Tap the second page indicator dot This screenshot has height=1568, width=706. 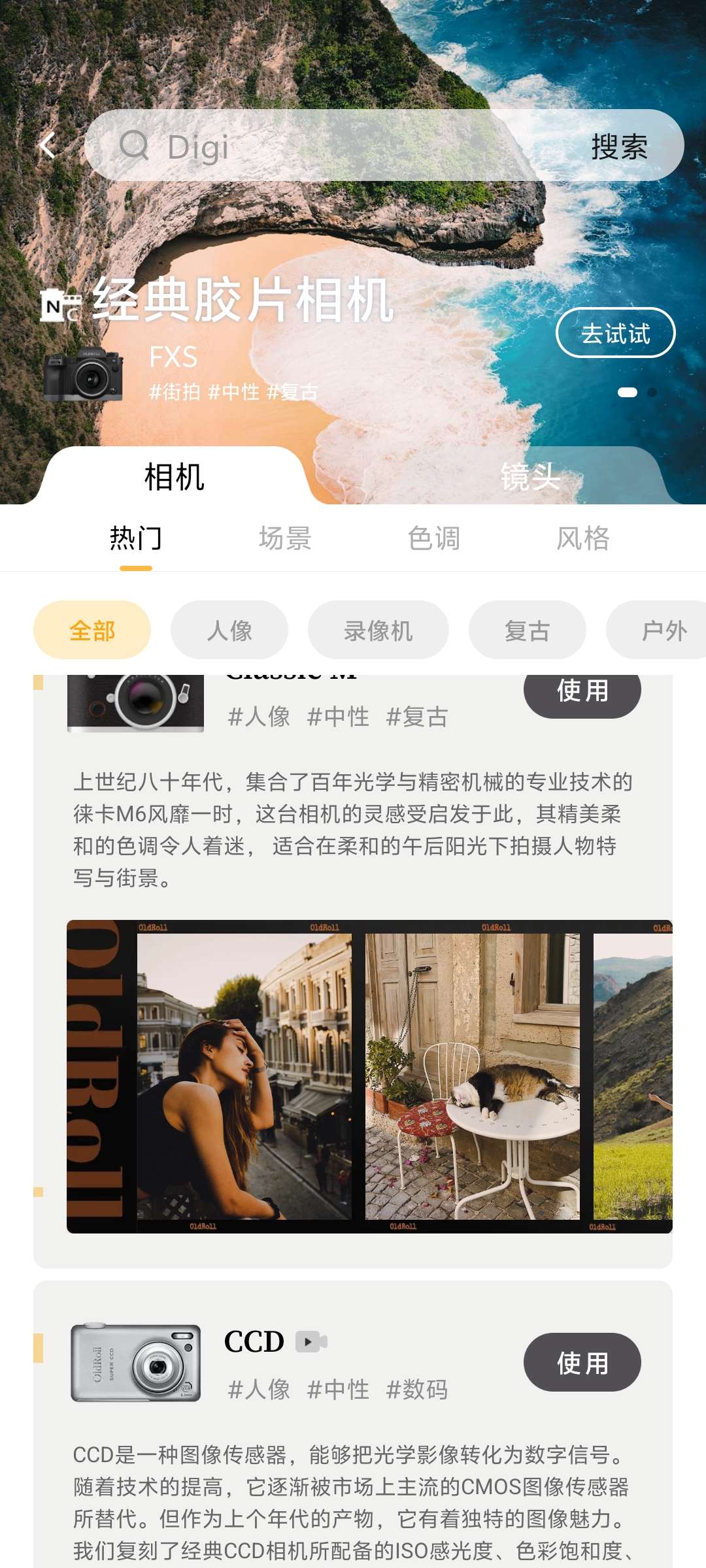click(x=652, y=392)
